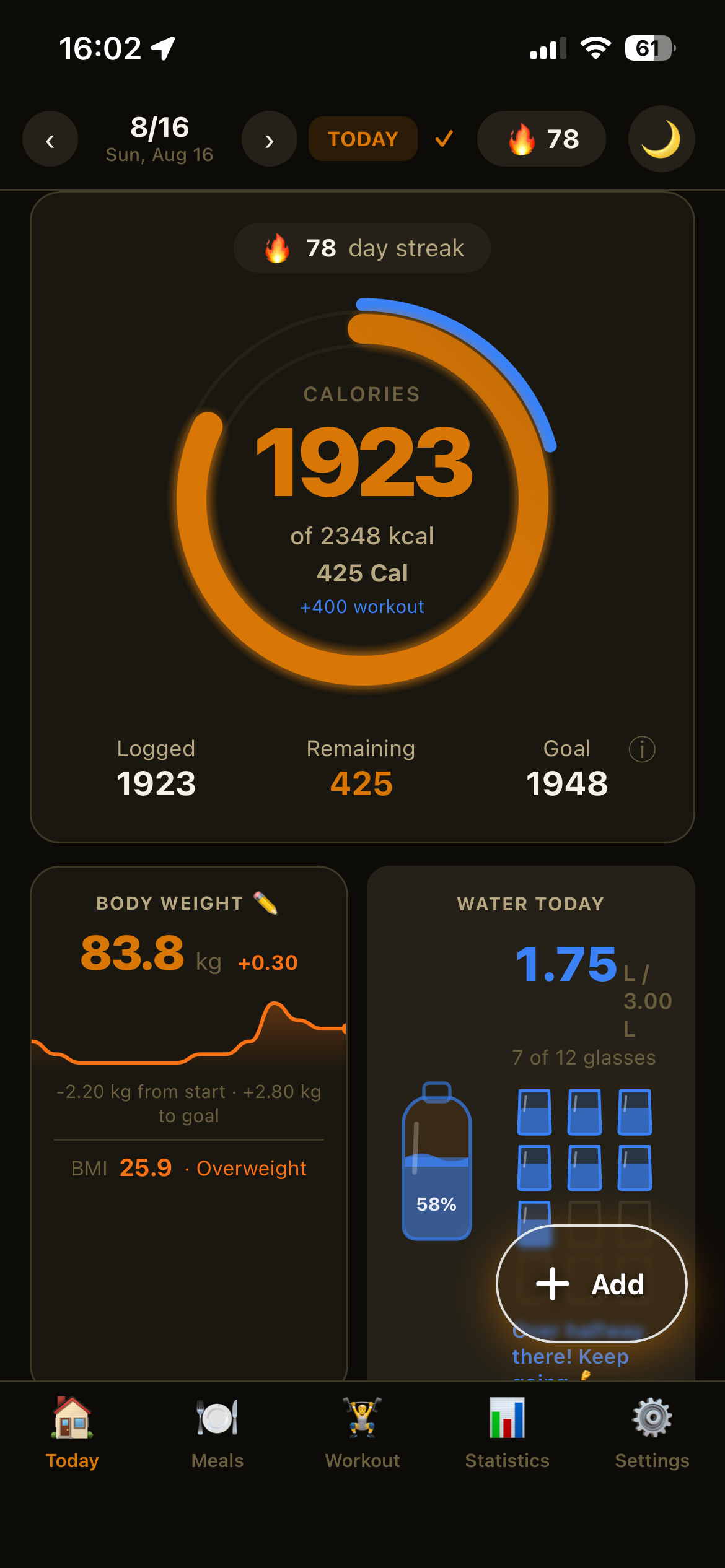
Task: Toggle the moon dark mode icon
Action: [661, 139]
